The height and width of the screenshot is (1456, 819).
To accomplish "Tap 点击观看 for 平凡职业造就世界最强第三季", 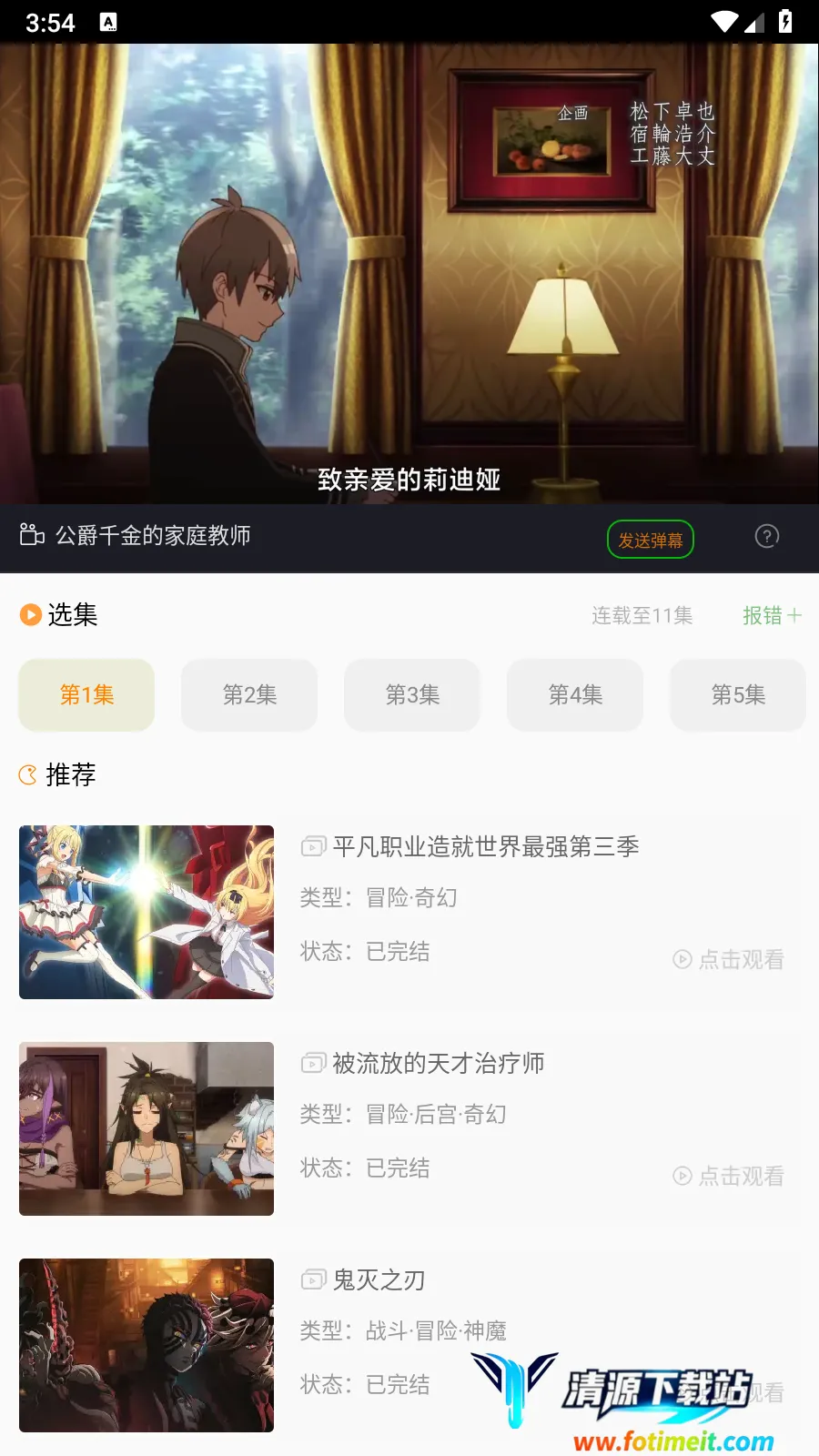I will (729, 959).
